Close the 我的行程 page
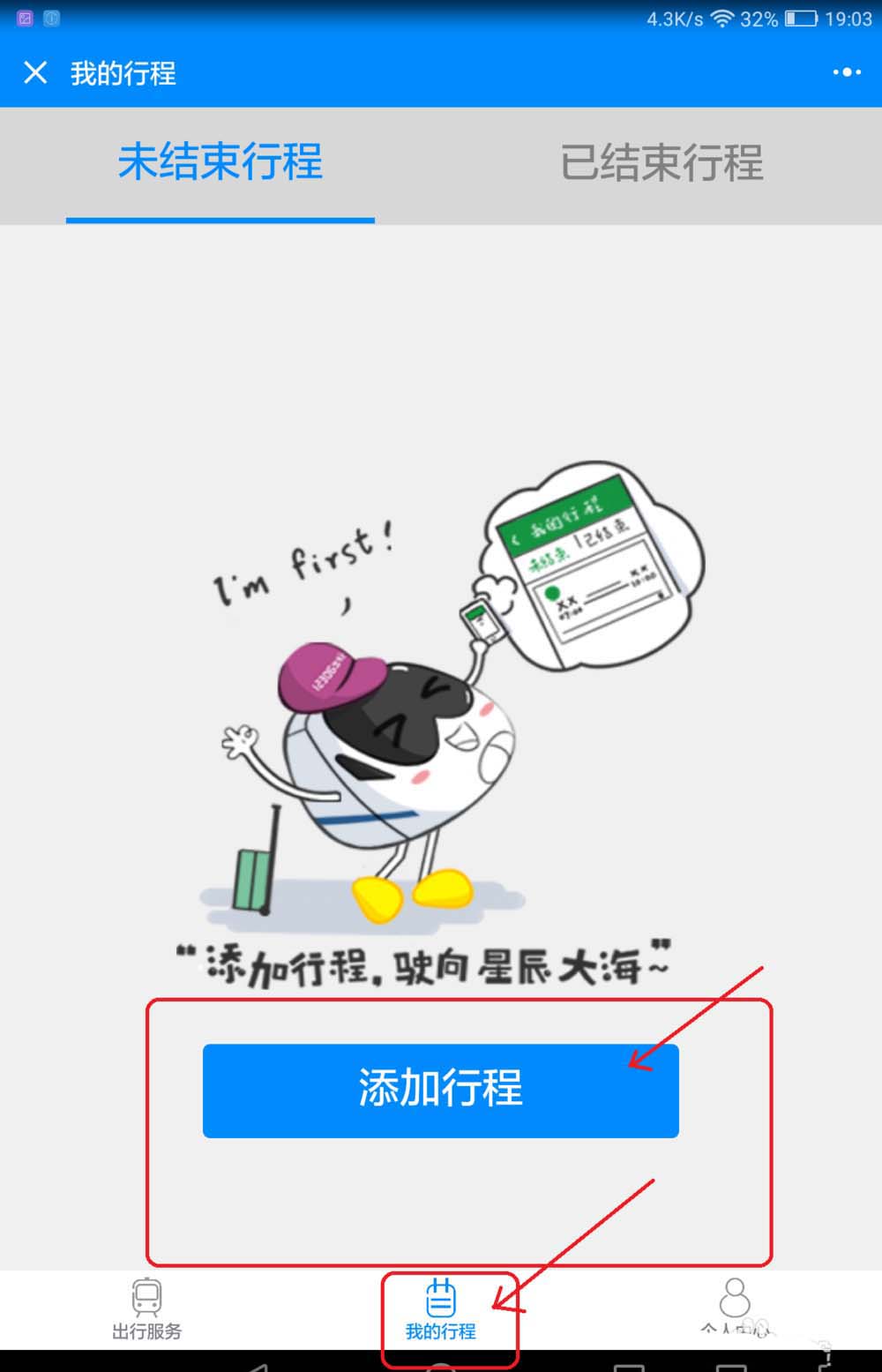 [x=35, y=72]
